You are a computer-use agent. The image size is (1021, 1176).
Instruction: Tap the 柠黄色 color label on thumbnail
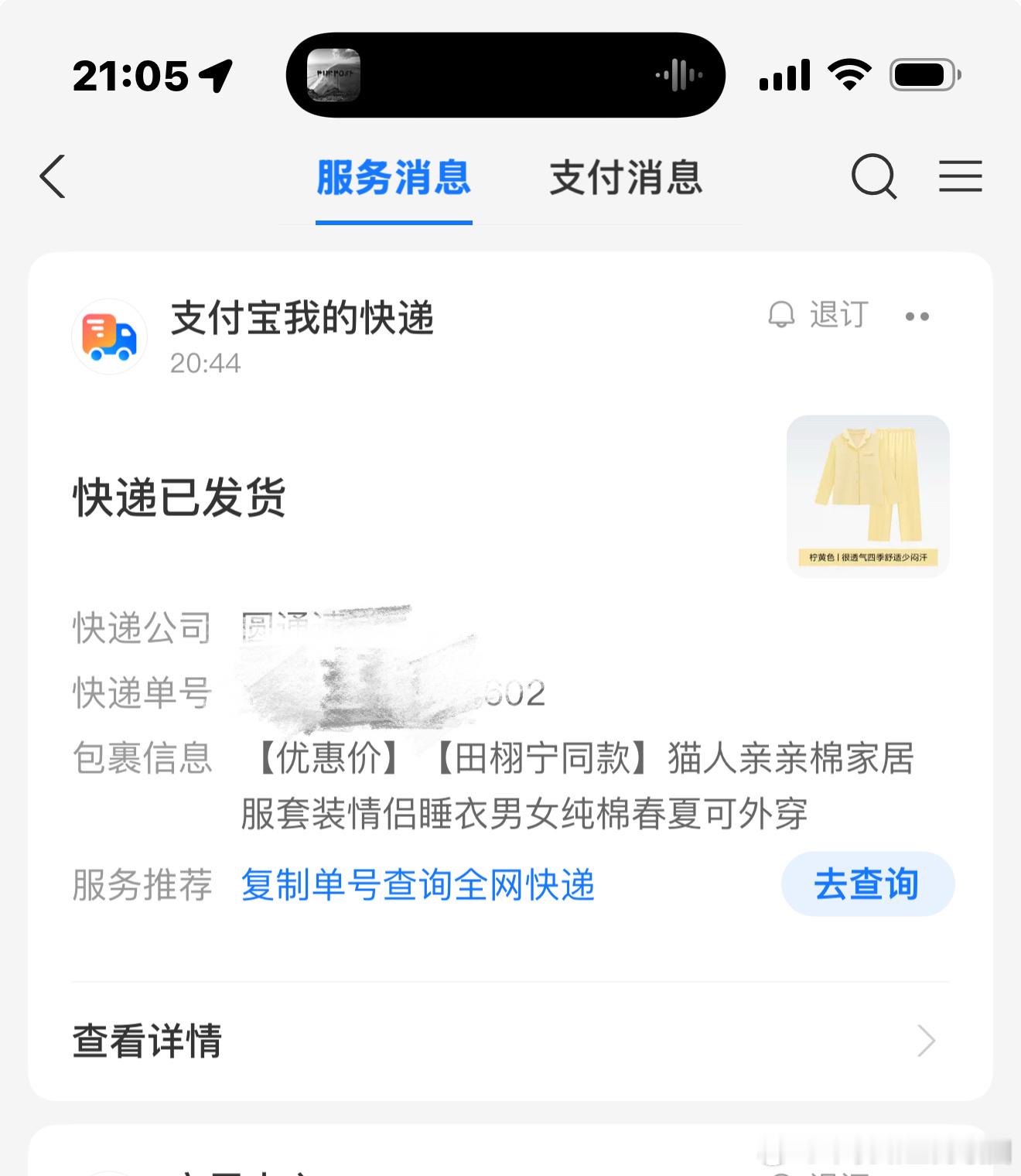point(868,556)
